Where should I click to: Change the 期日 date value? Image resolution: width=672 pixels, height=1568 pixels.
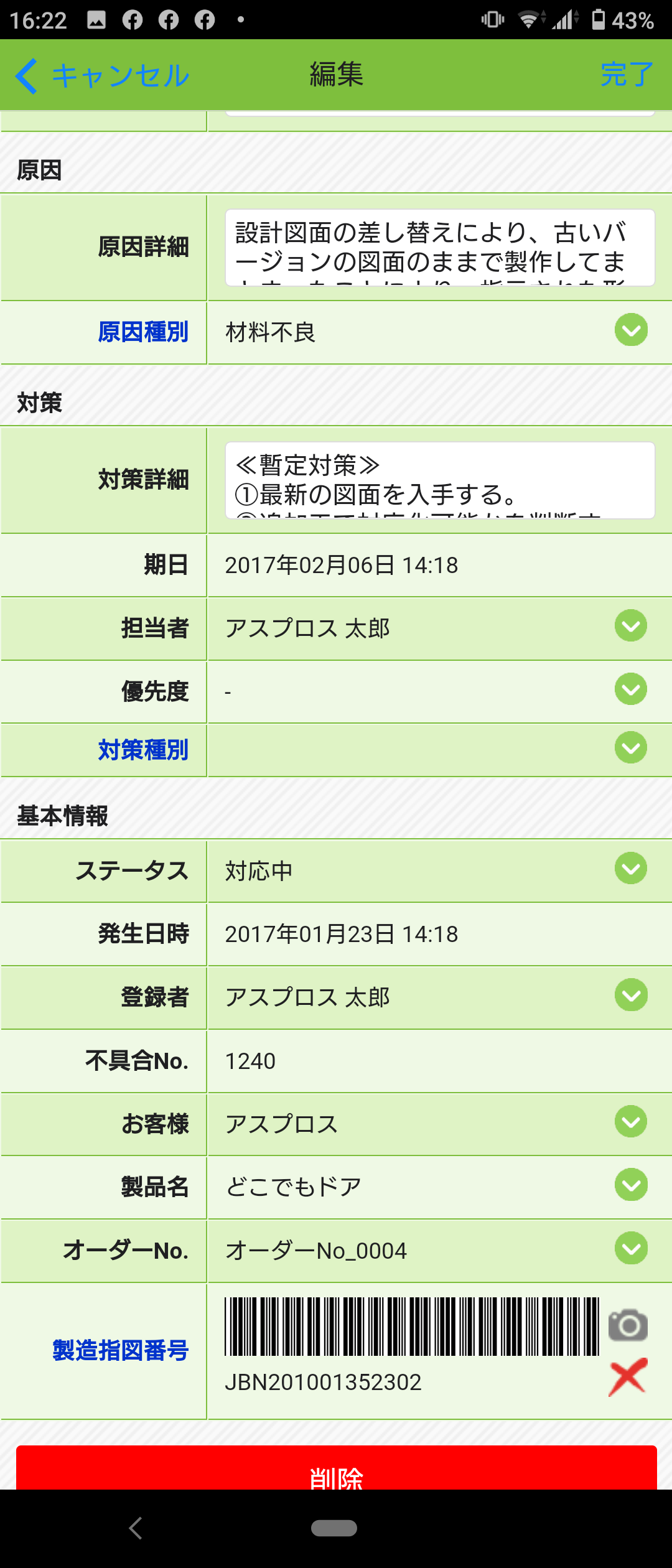click(341, 565)
